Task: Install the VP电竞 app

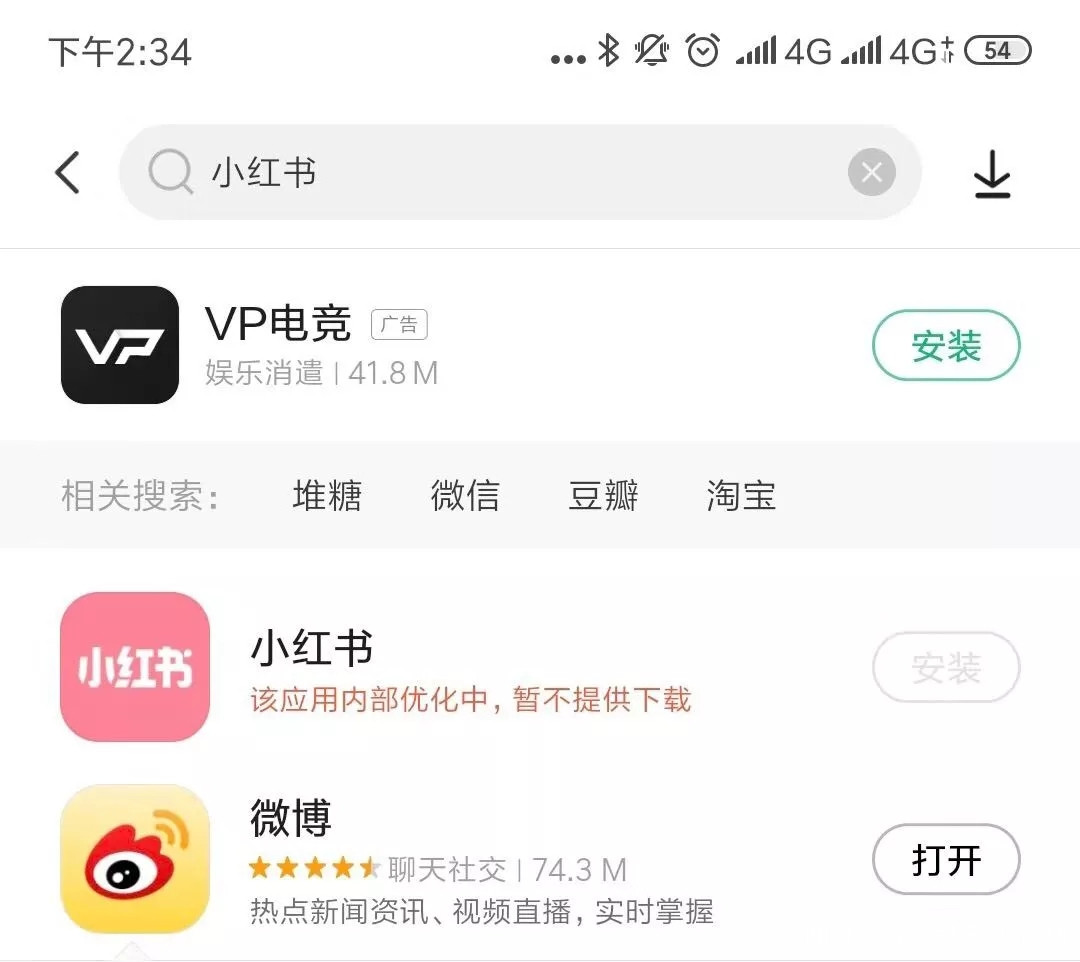Action: coord(946,345)
